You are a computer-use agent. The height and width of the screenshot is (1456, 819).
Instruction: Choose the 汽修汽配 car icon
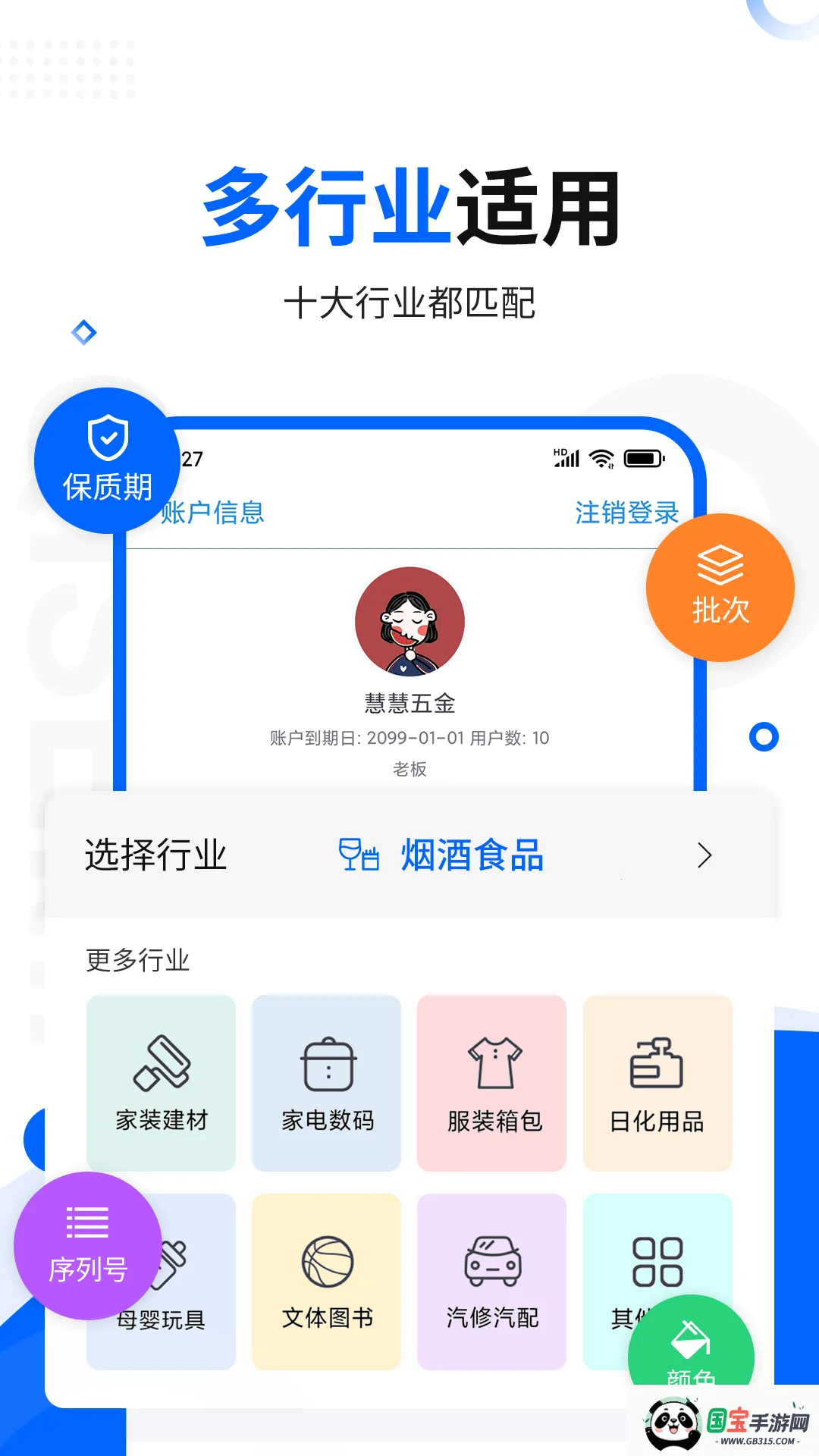(x=492, y=1259)
